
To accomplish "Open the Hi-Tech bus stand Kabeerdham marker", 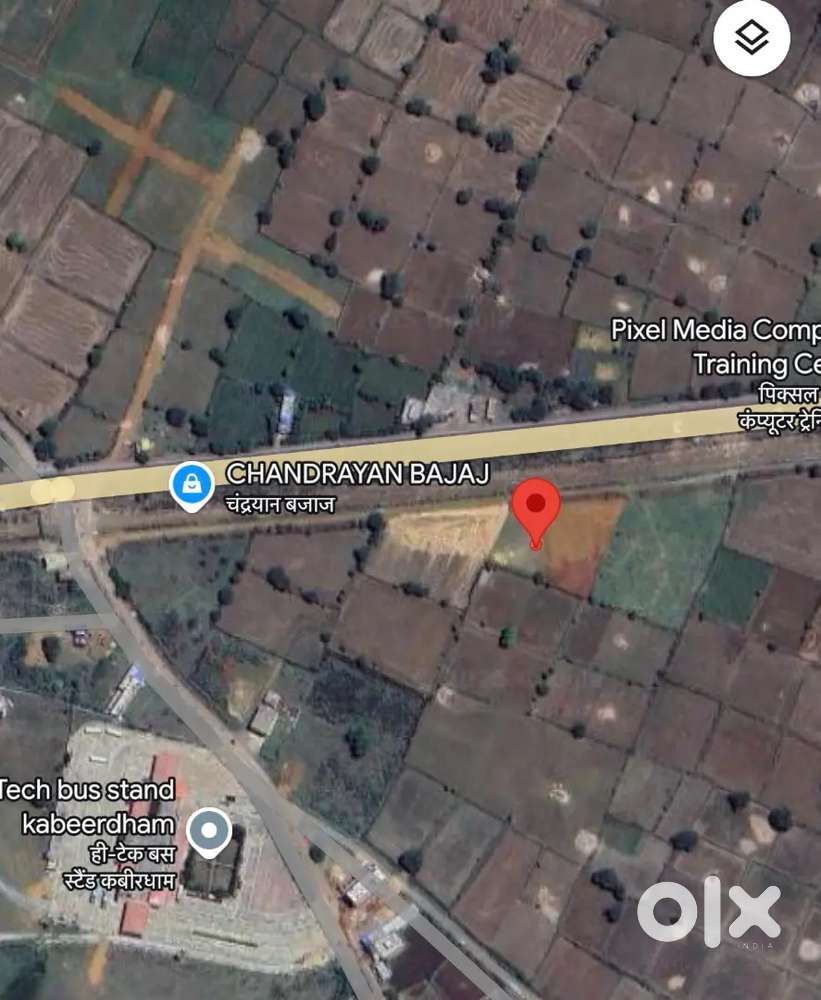I will (x=209, y=832).
